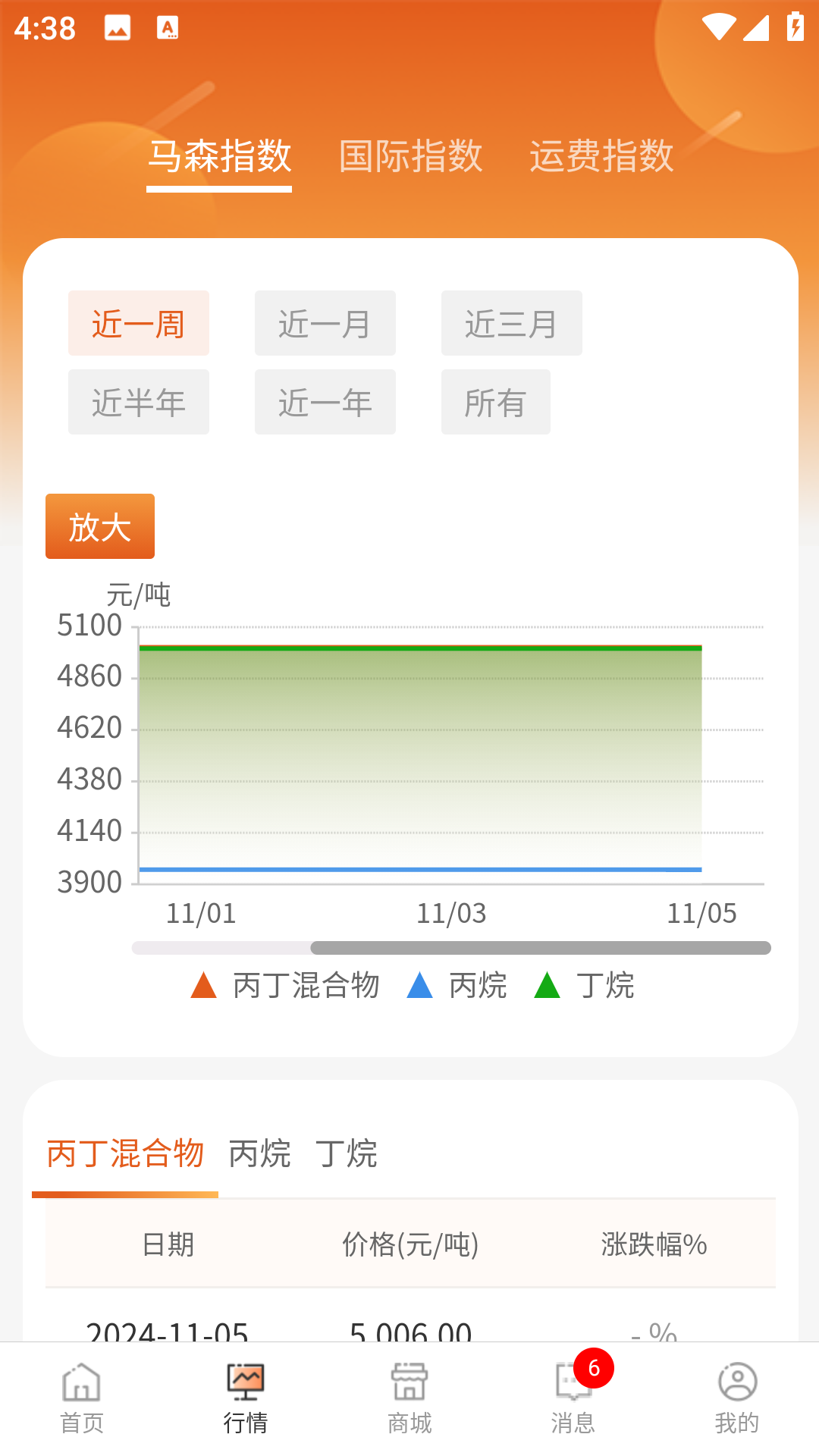819x1456 pixels.
Task: Select the 近一周 time range
Action: click(139, 324)
